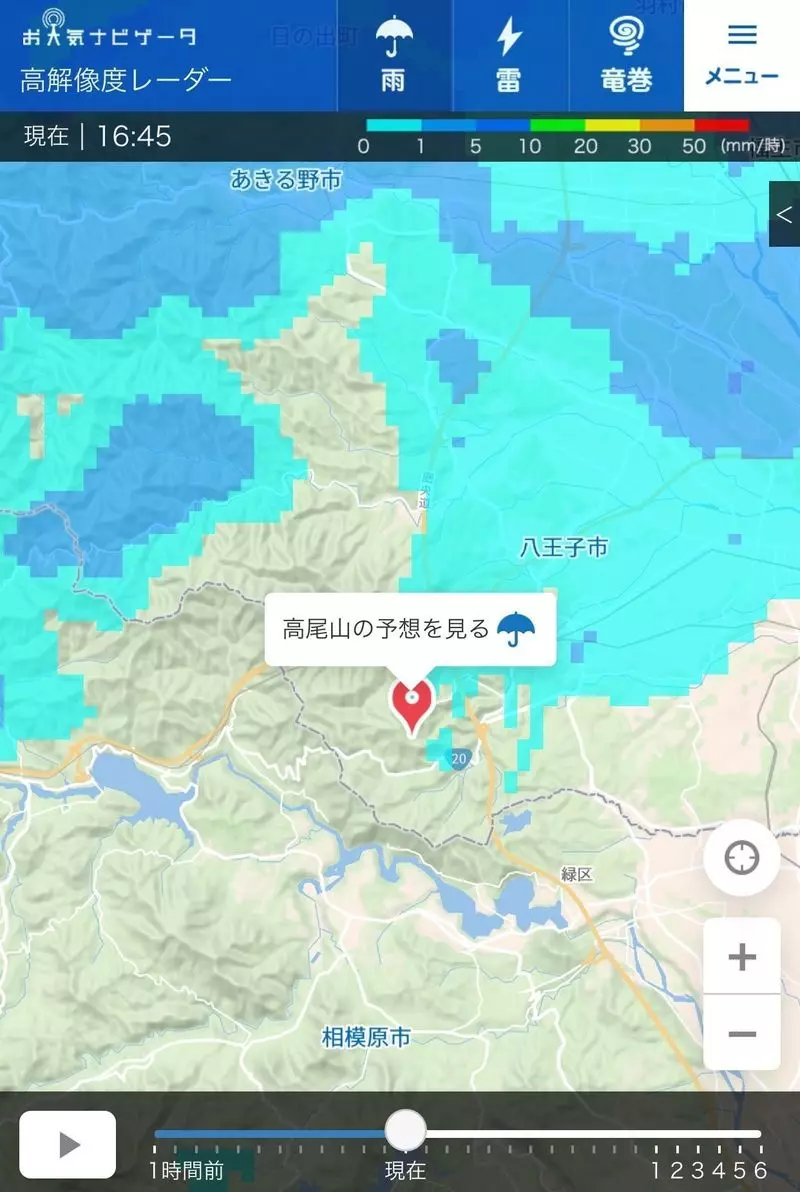Open the メニュー menu
Screen dimensions: 800x1192
click(741, 56)
